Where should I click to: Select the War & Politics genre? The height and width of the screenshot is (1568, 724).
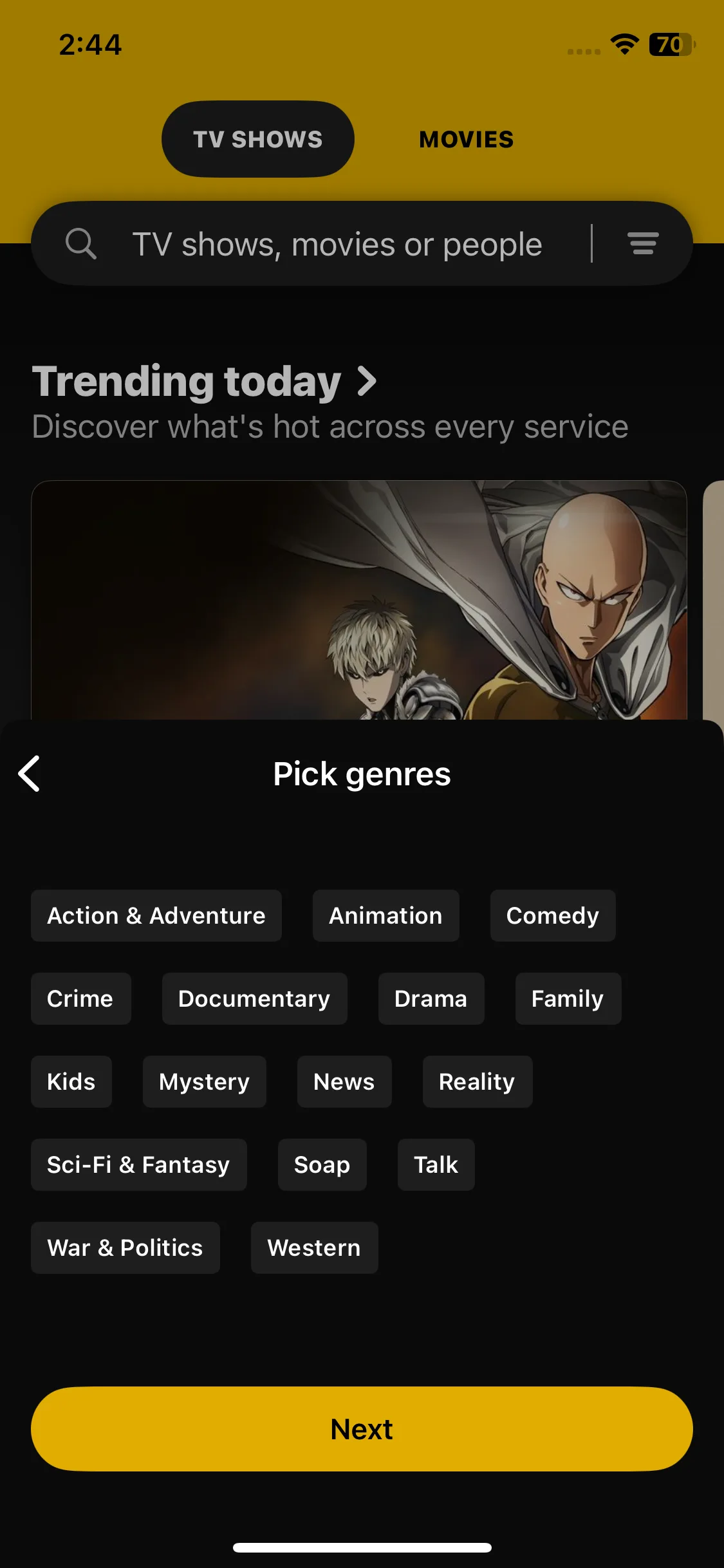125,1247
